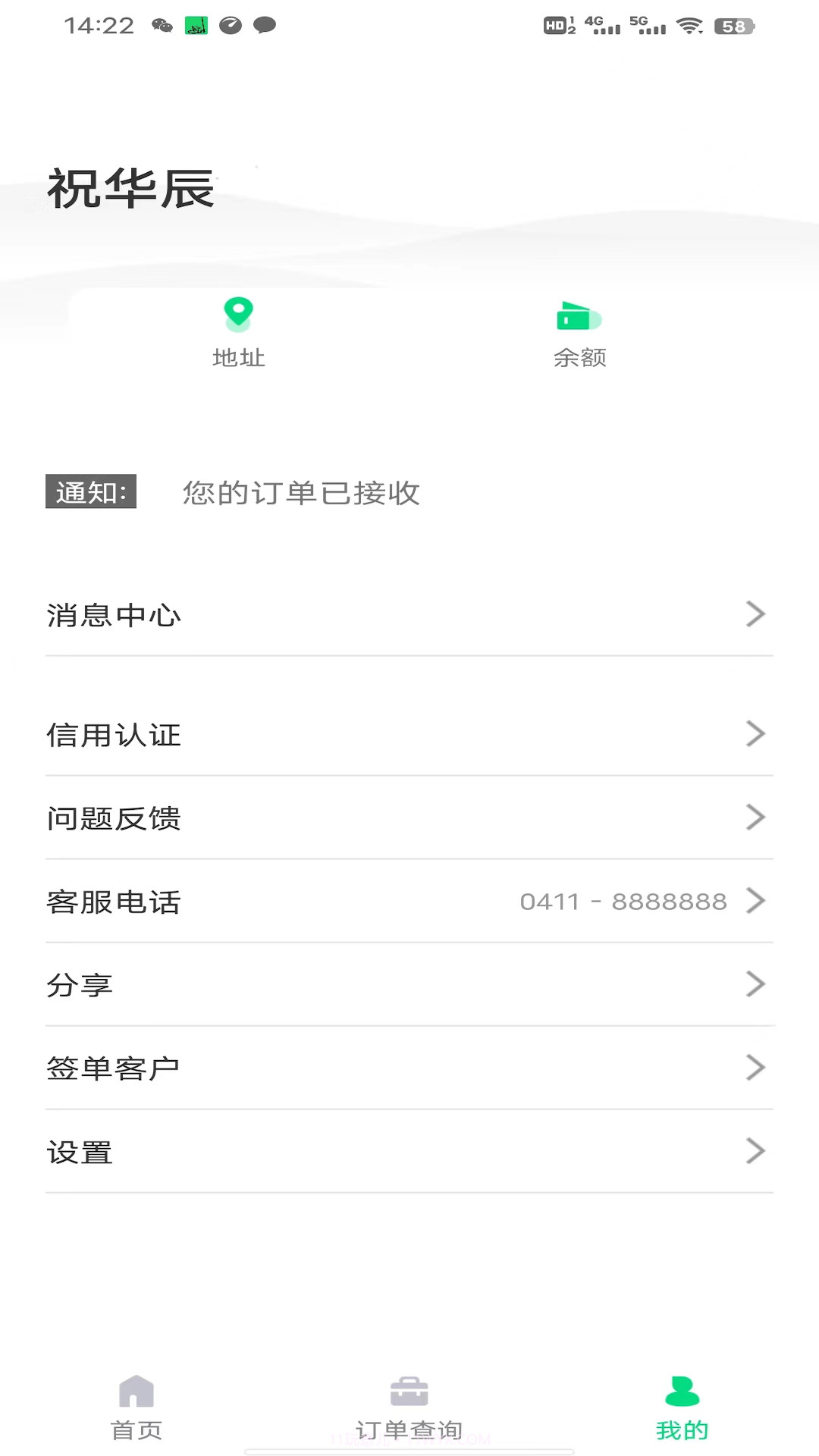Open the 余额 wallet icon
Viewport: 819px width, 1456px height.
[579, 316]
